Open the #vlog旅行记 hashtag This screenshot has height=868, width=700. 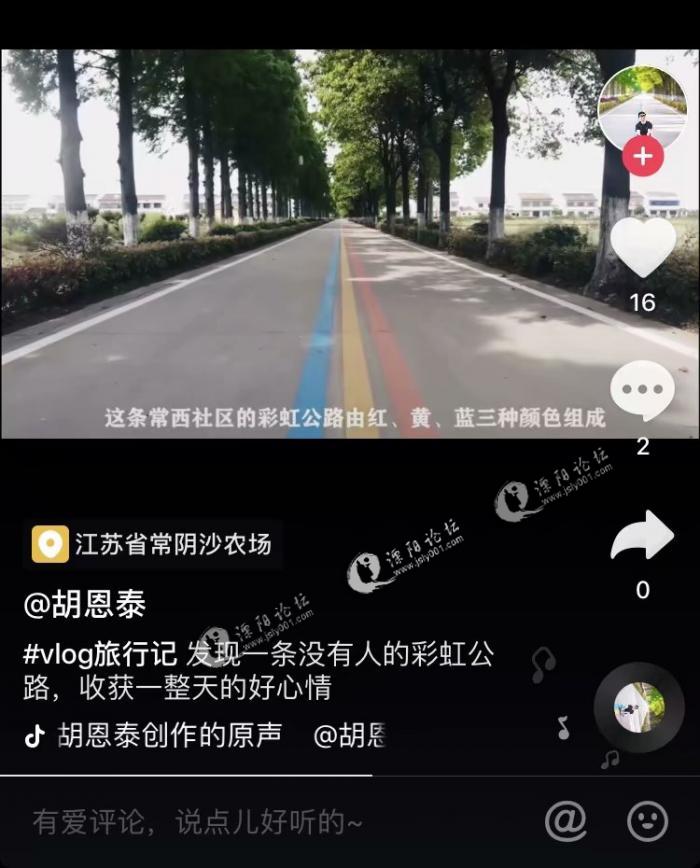point(100,657)
